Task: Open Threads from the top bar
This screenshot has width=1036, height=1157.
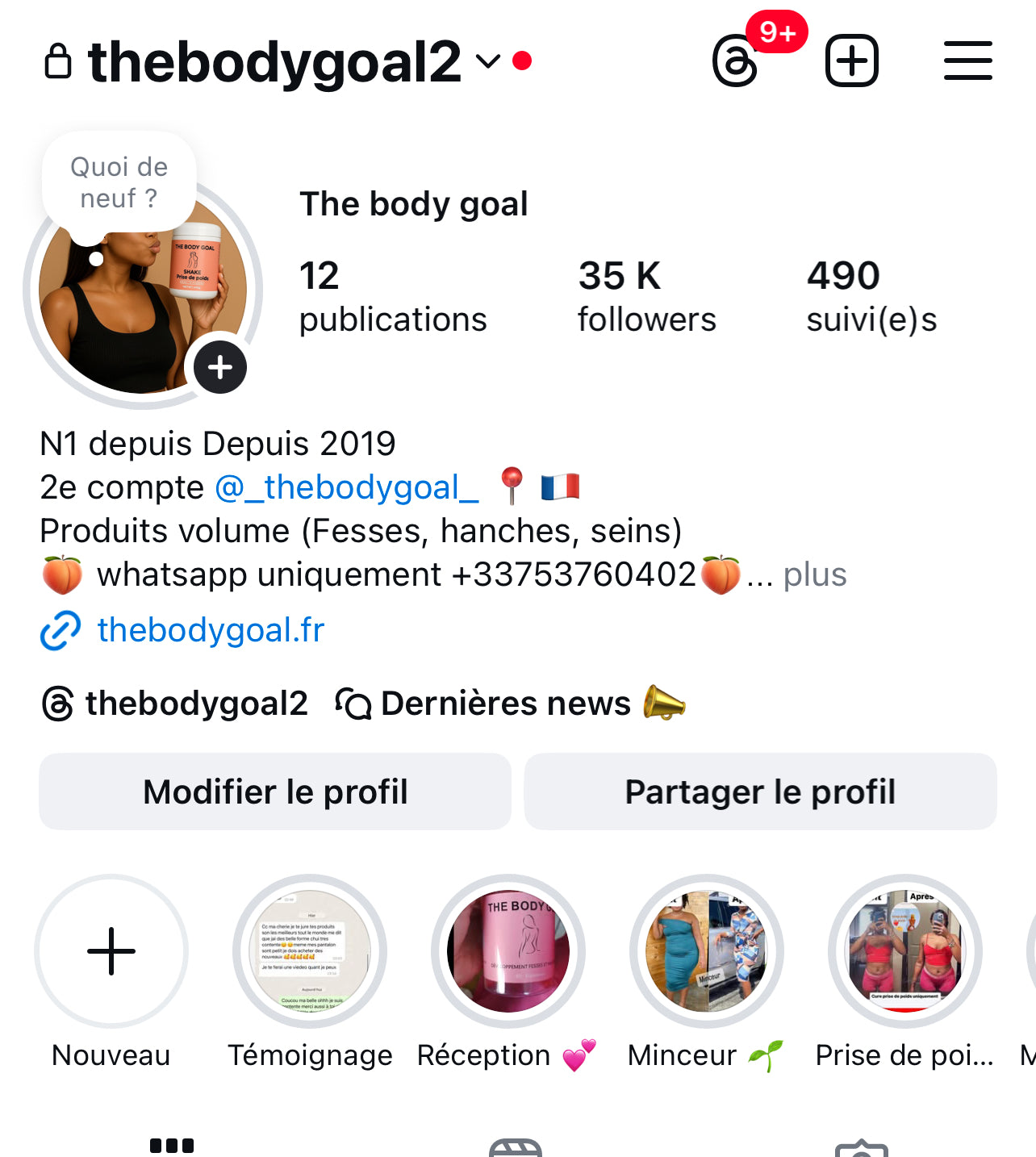Action: pyautogui.click(x=736, y=61)
